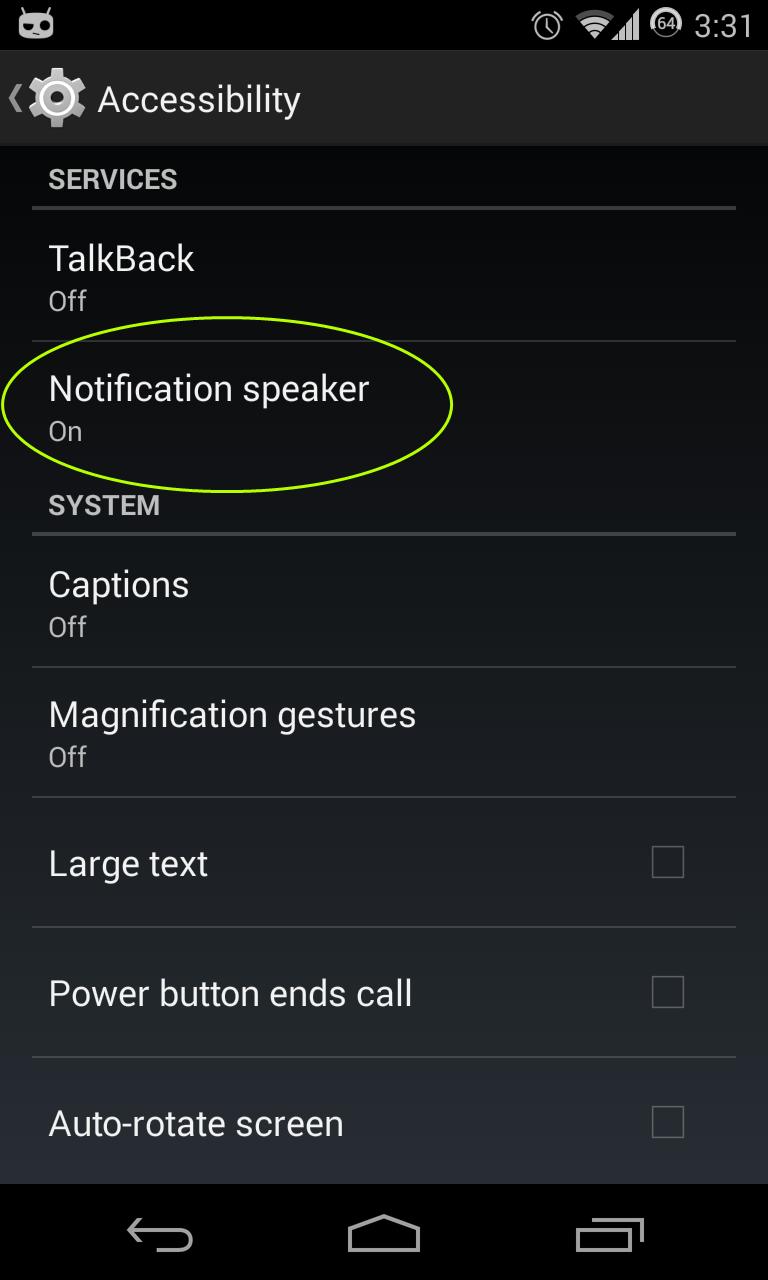Enable Auto-rotate screen

coord(668,1122)
